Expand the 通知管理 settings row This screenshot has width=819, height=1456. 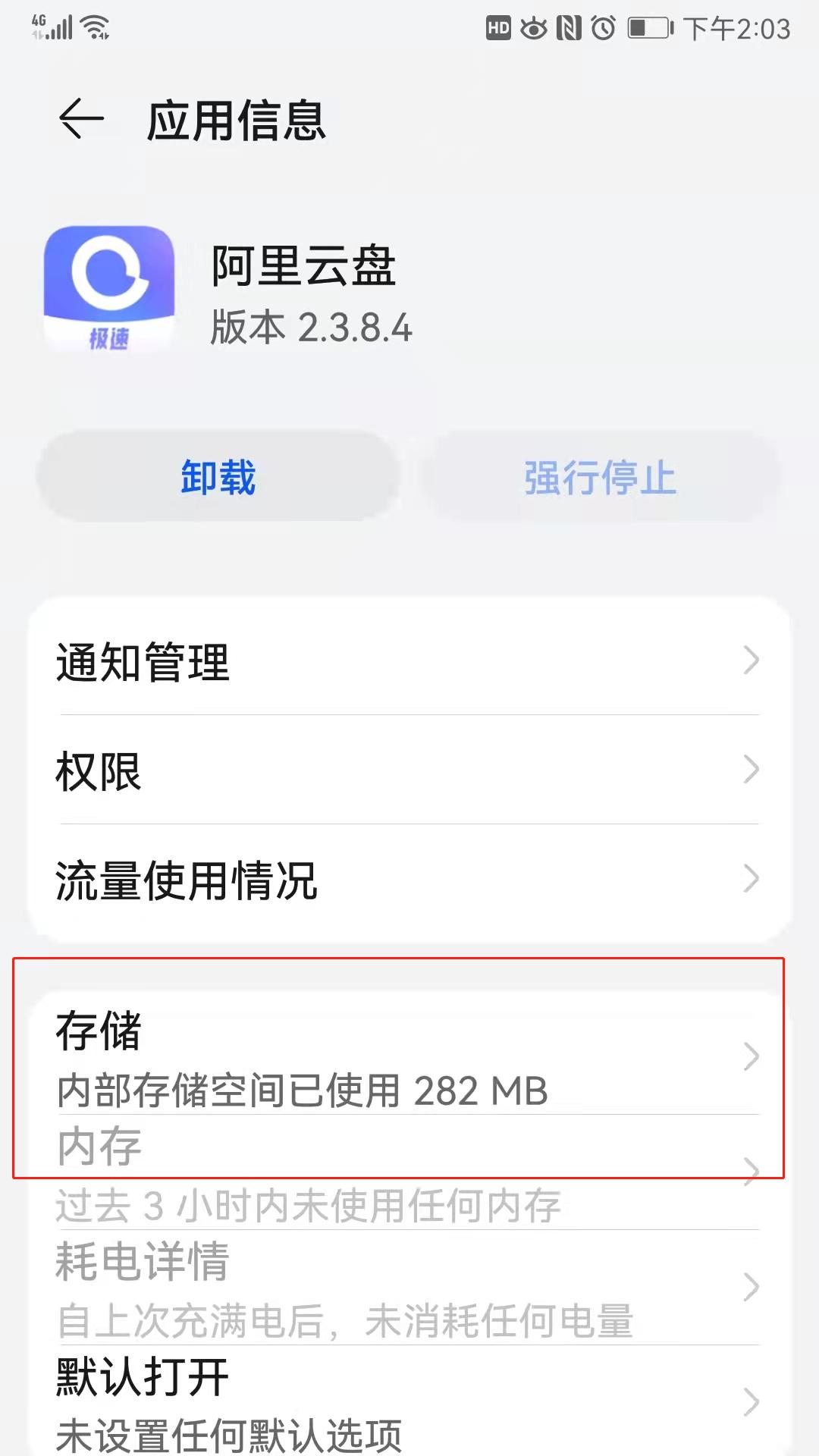[x=409, y=664]
